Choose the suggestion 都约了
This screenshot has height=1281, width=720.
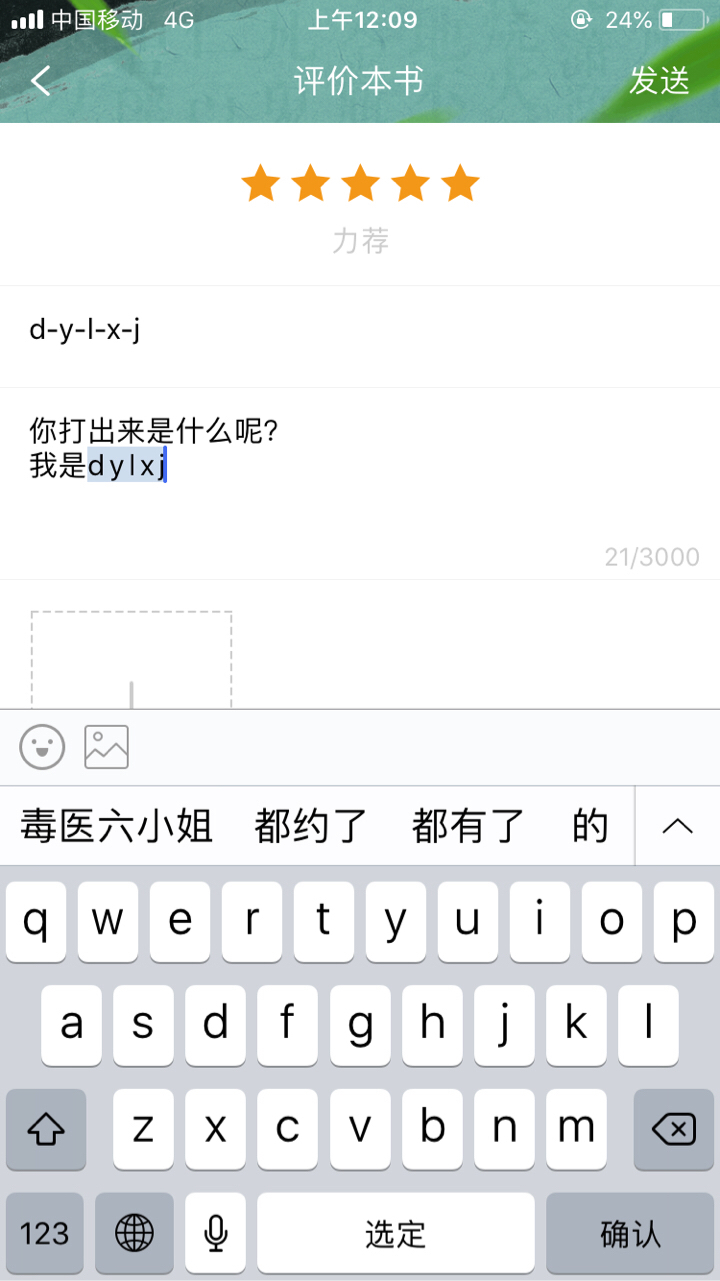311,827
